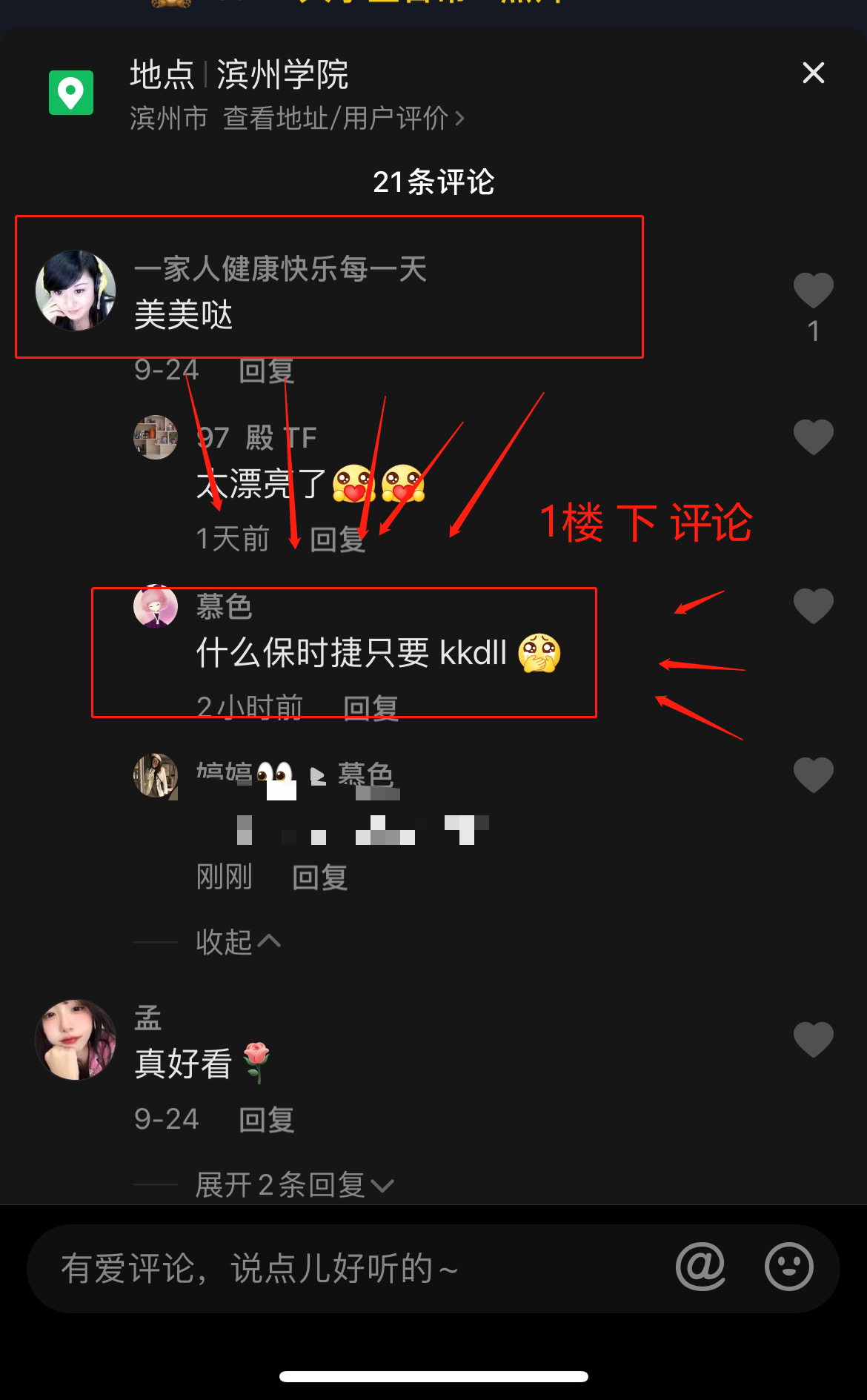
Task: Open the emoji picker
Action: pos(788,1267)
